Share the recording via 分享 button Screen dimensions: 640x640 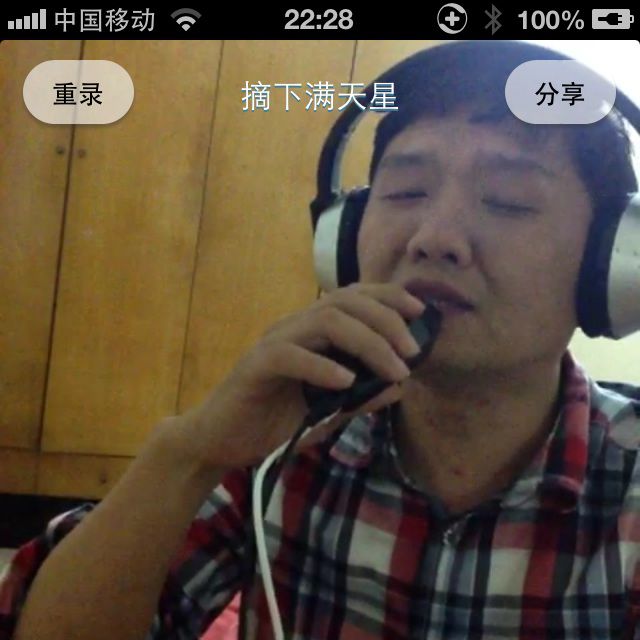coord(560,93)
